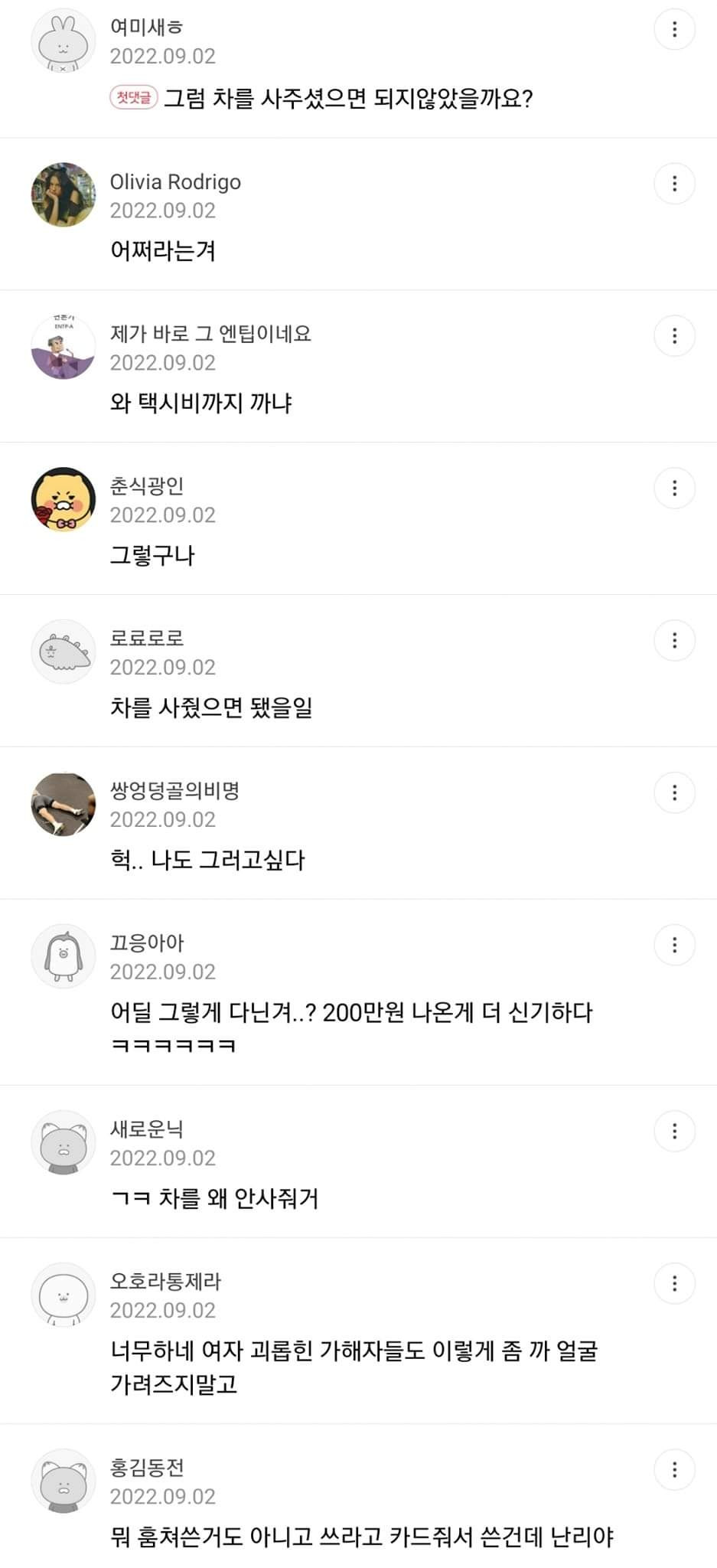View Olivia Rodrigo's profile picture
This screenshot has width=717, height=1568.
64,194
